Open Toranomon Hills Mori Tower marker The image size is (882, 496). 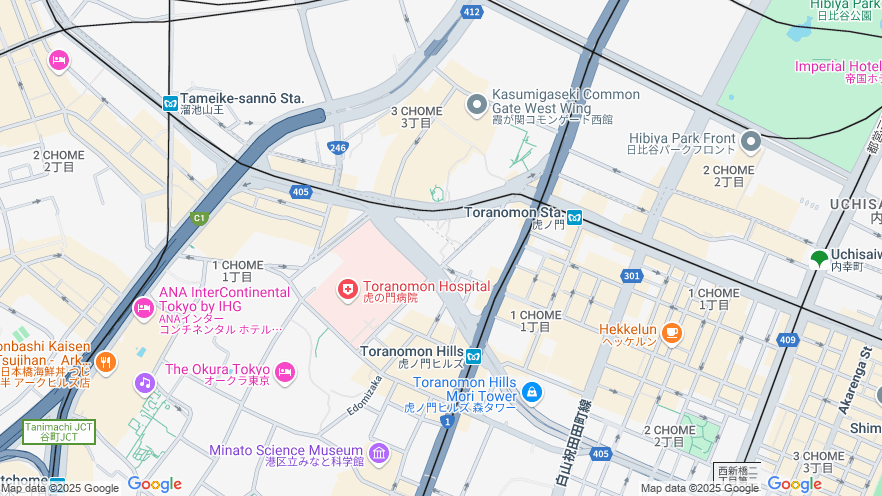(x=532, y=392)
